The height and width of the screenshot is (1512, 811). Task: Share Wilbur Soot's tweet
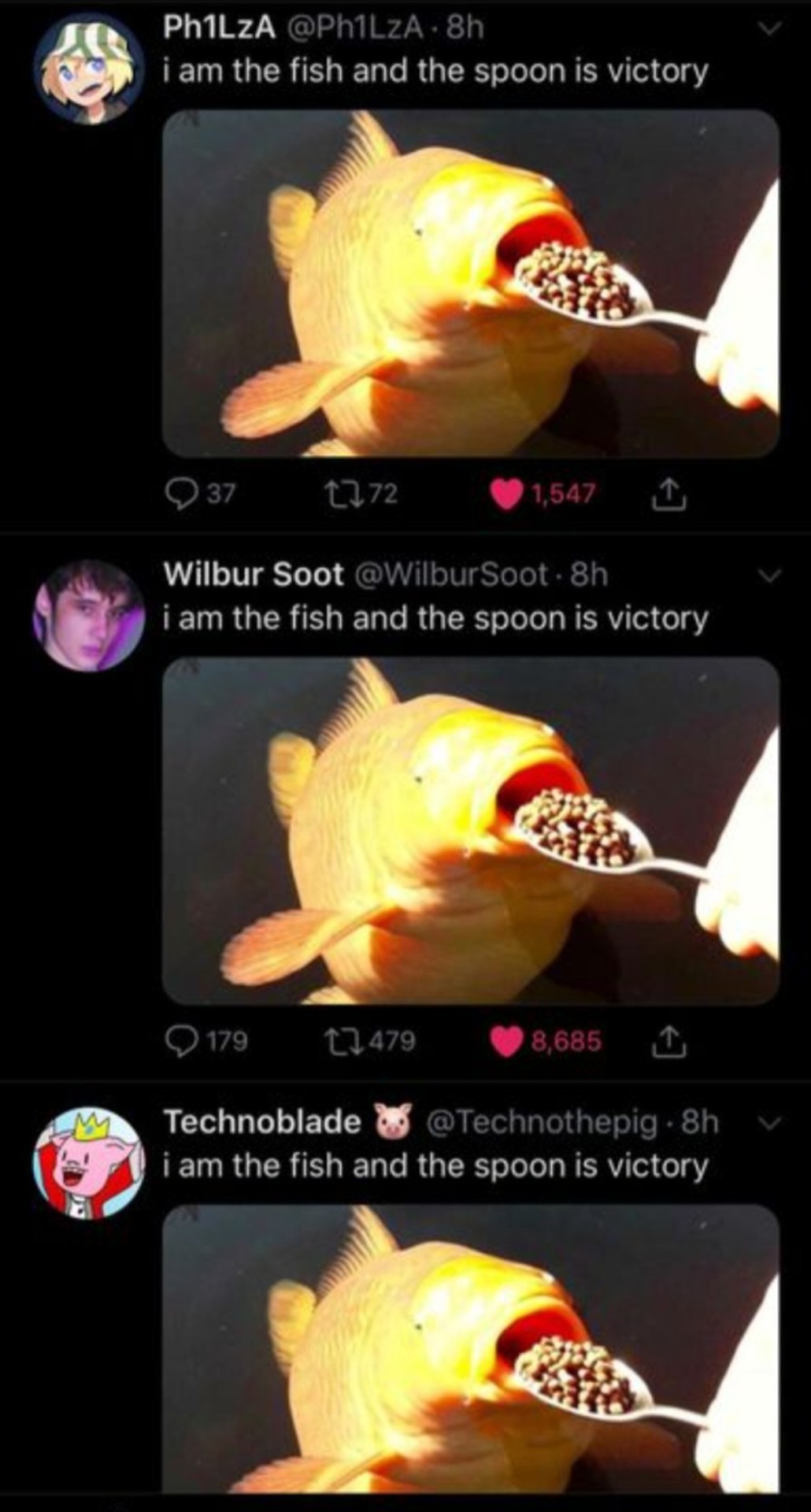667,1041
